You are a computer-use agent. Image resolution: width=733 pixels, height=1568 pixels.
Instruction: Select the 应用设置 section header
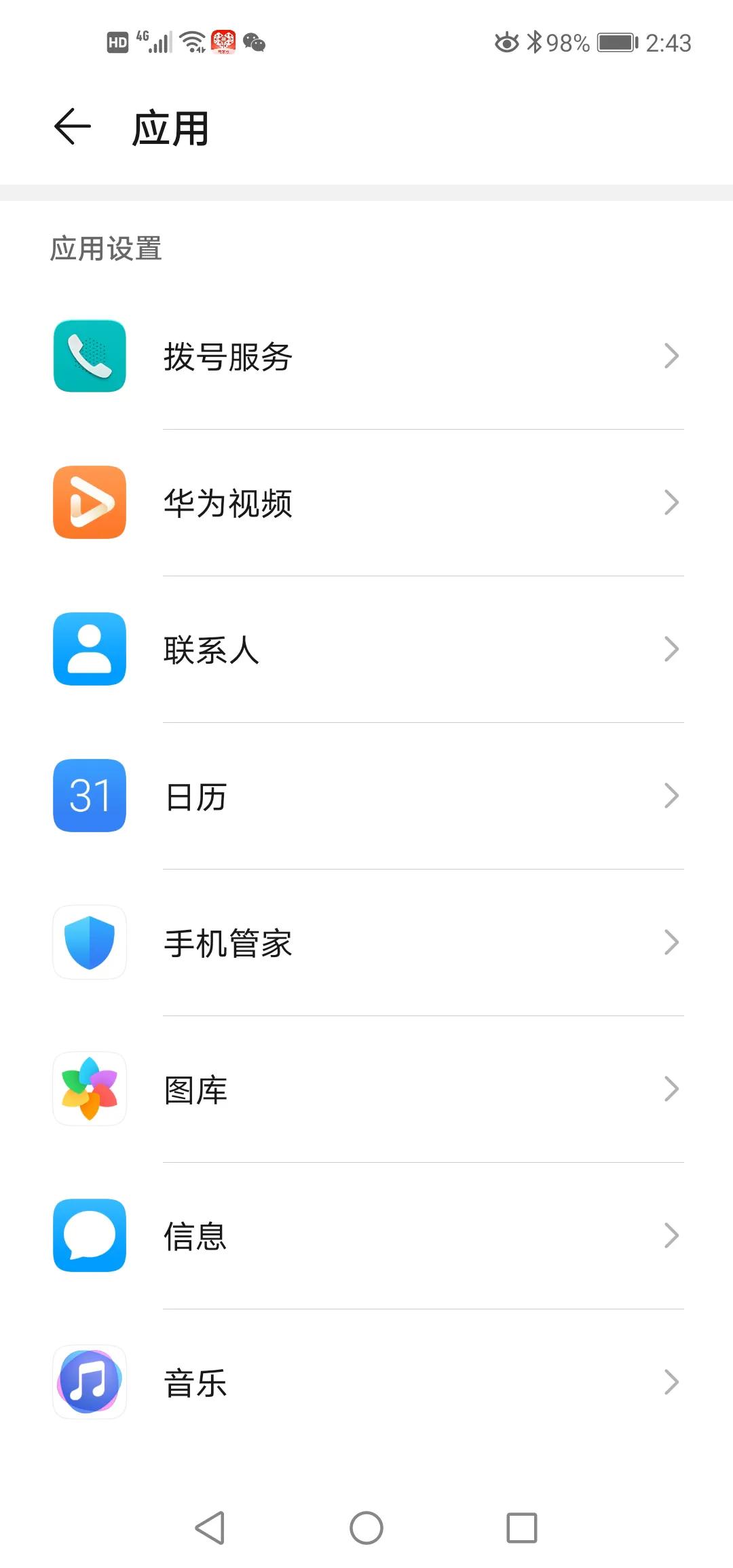[106, 249]
